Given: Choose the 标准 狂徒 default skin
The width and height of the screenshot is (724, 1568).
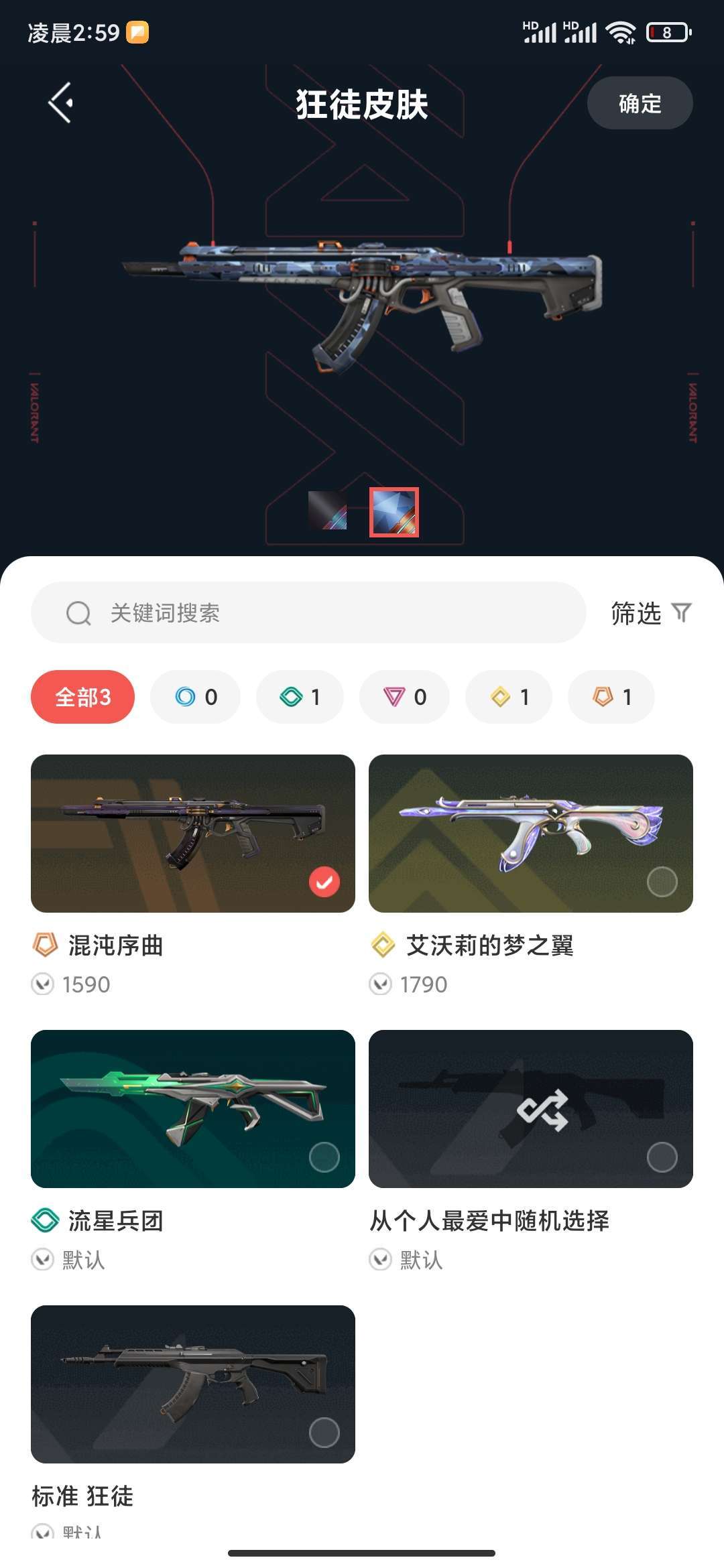Looking at the screenshot, I should pos(193,1384).
